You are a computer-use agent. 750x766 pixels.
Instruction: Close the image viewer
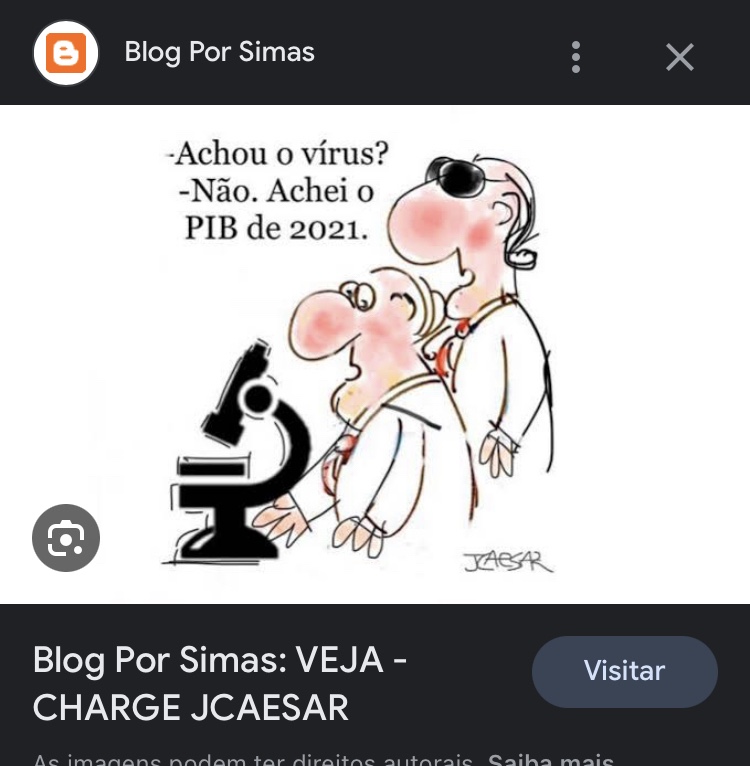[x=680, y=57]
